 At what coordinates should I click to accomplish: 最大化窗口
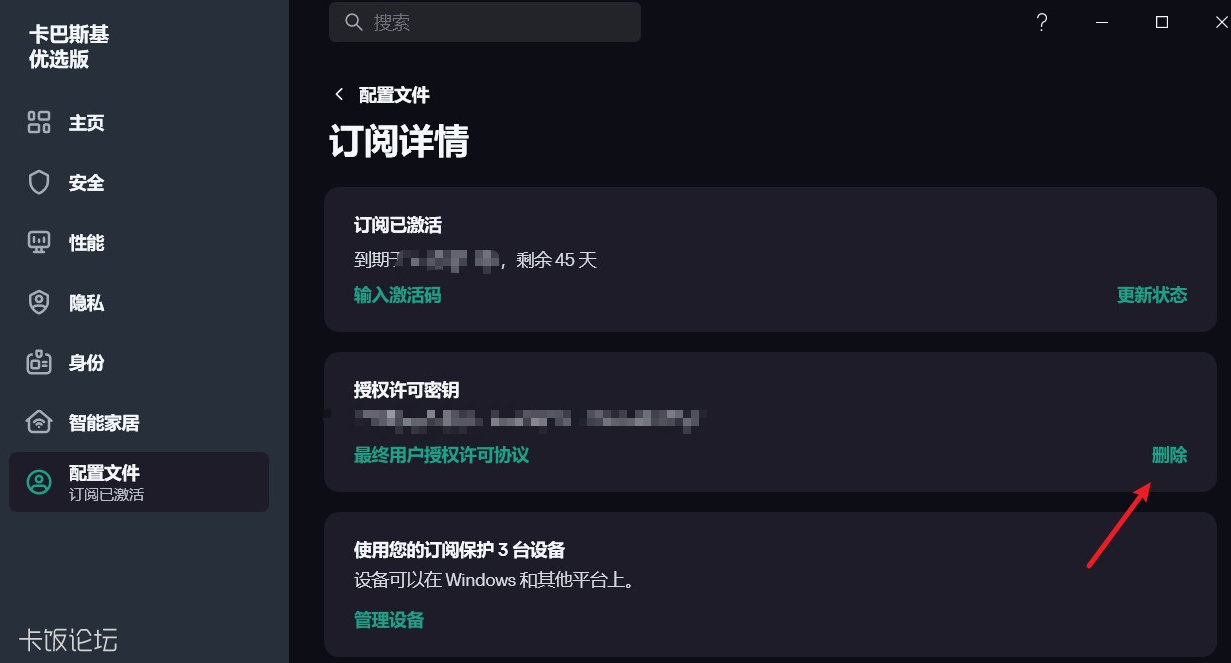pos(1162,22)
